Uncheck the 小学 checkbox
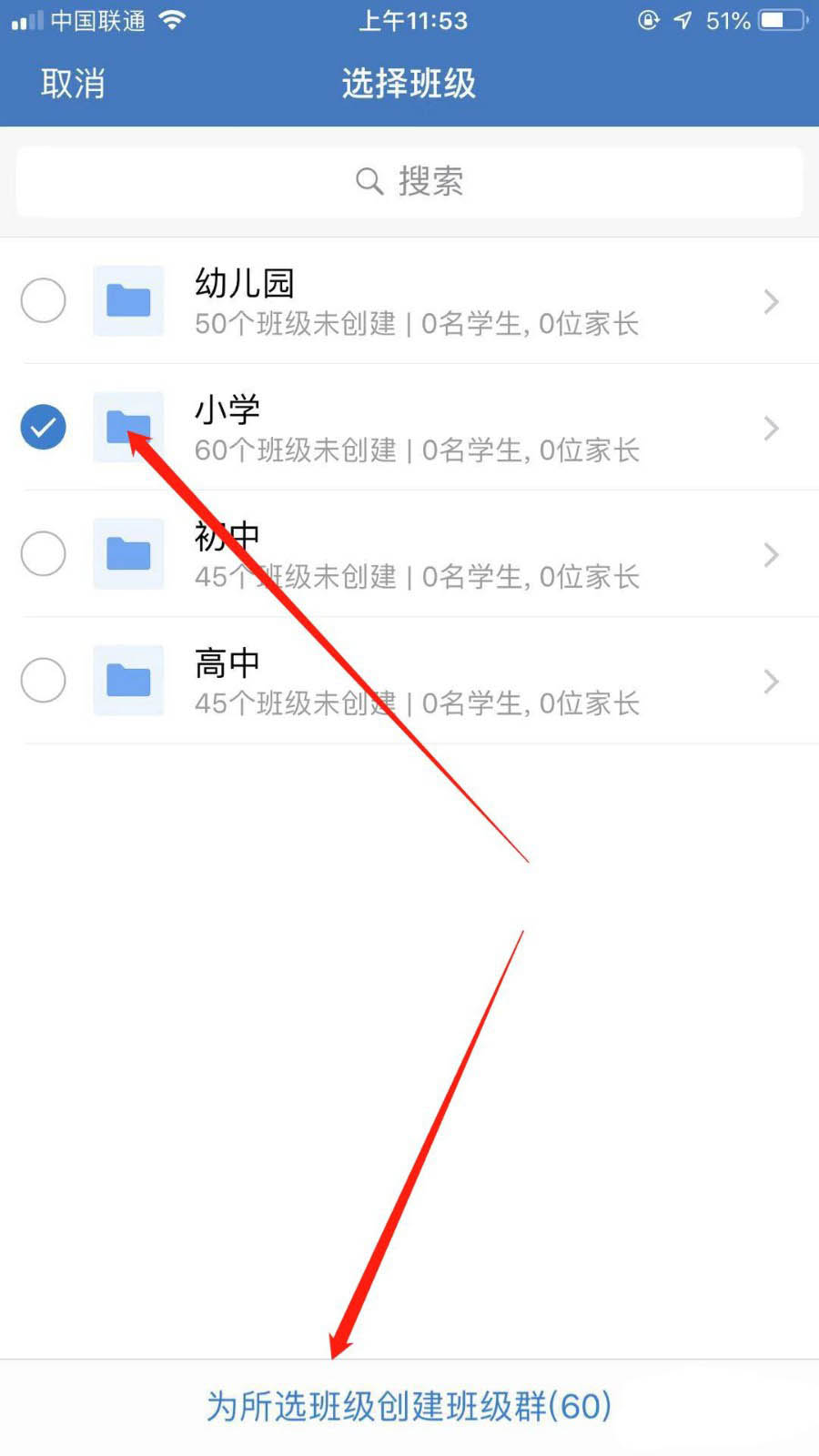The width and height of the screenshot is (819, 1456). click(x=43, y=427)
